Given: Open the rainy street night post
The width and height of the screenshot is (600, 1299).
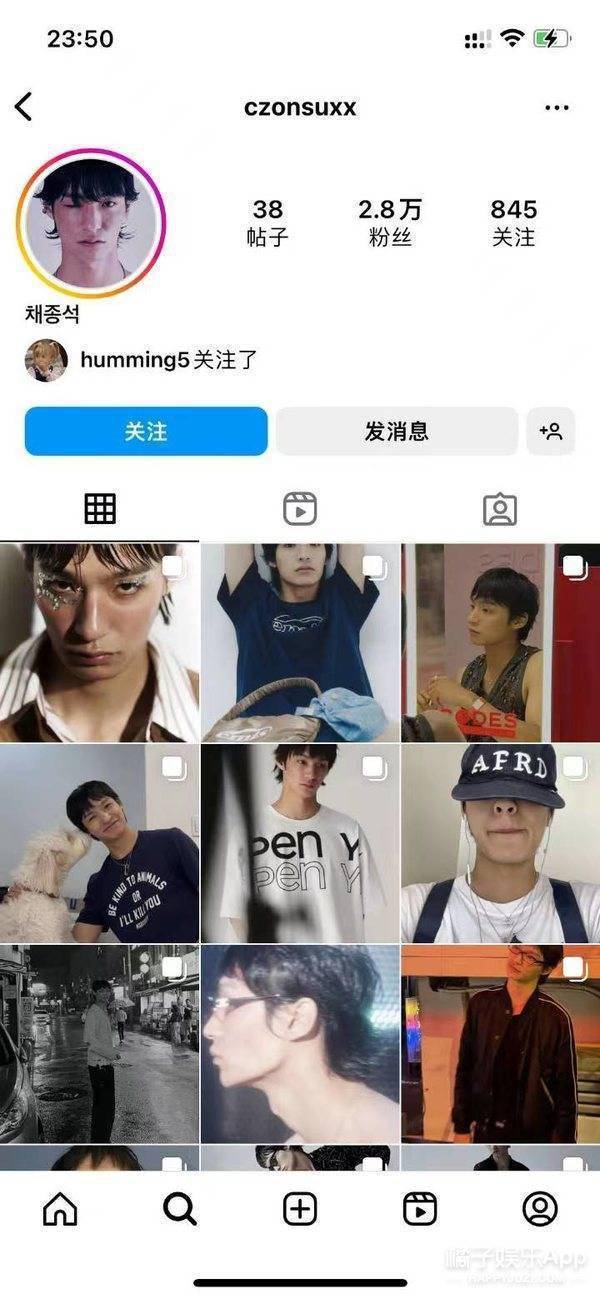Looking at the screenshot, I should pos(99,1043).
